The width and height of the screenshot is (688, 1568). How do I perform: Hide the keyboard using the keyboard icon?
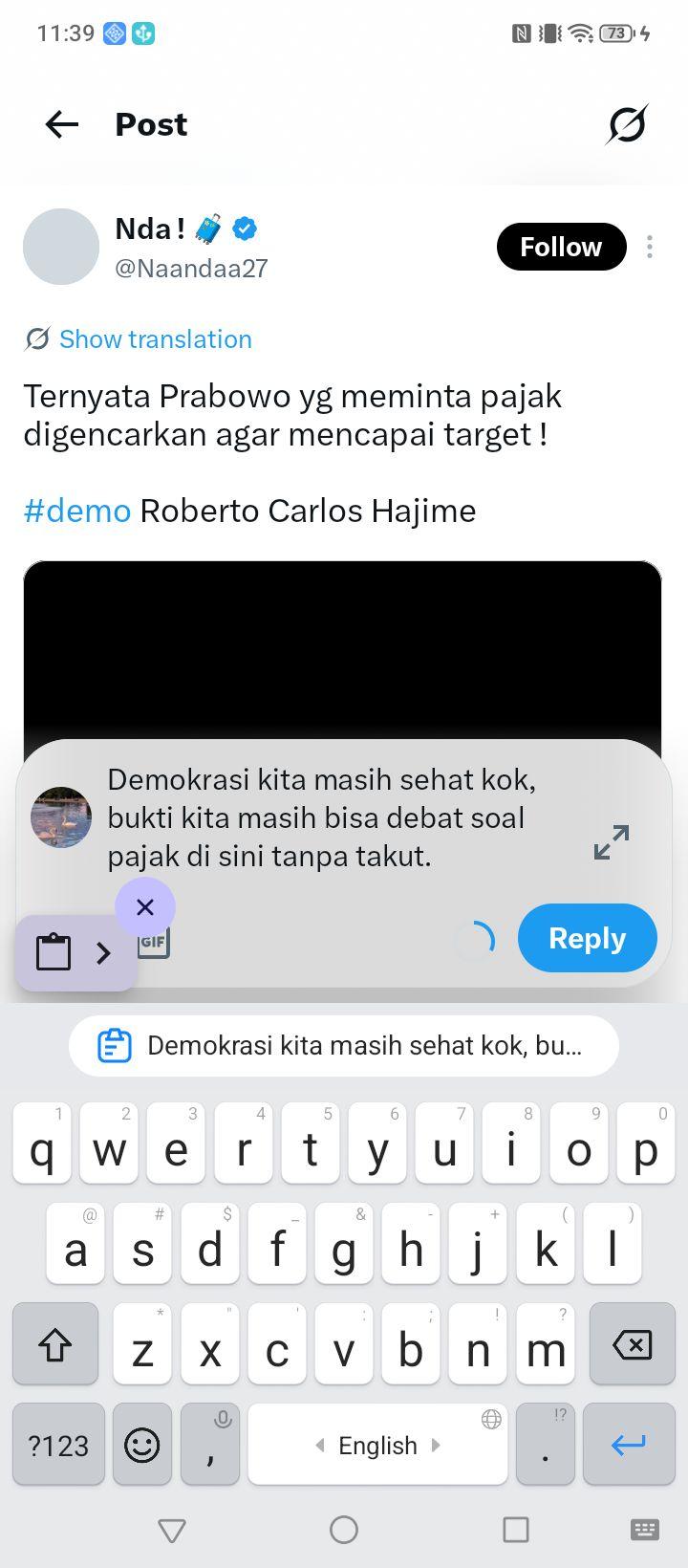coord(645,1529)
